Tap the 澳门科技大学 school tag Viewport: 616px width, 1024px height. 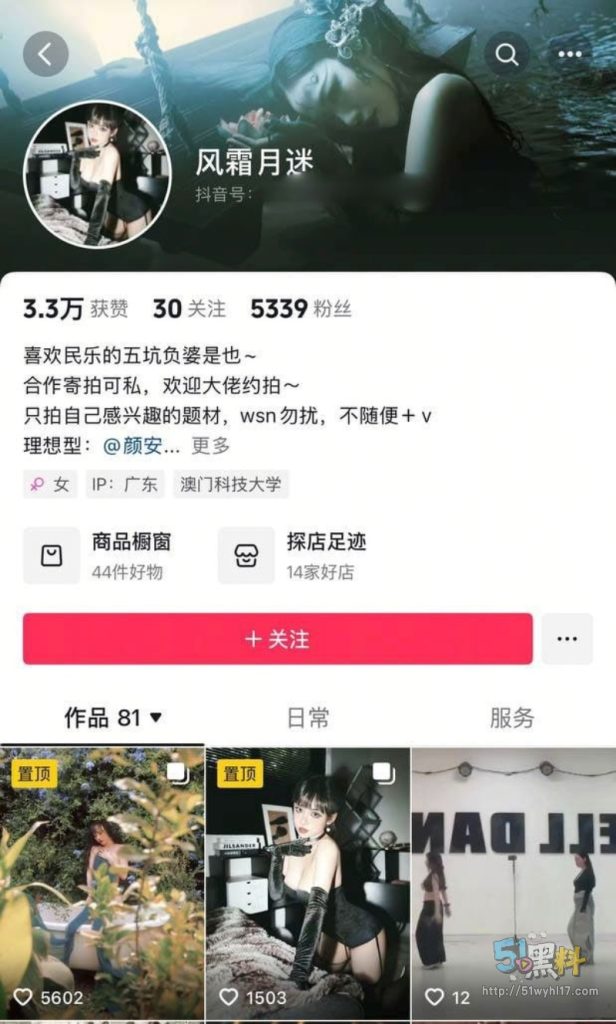pos(231,485)
